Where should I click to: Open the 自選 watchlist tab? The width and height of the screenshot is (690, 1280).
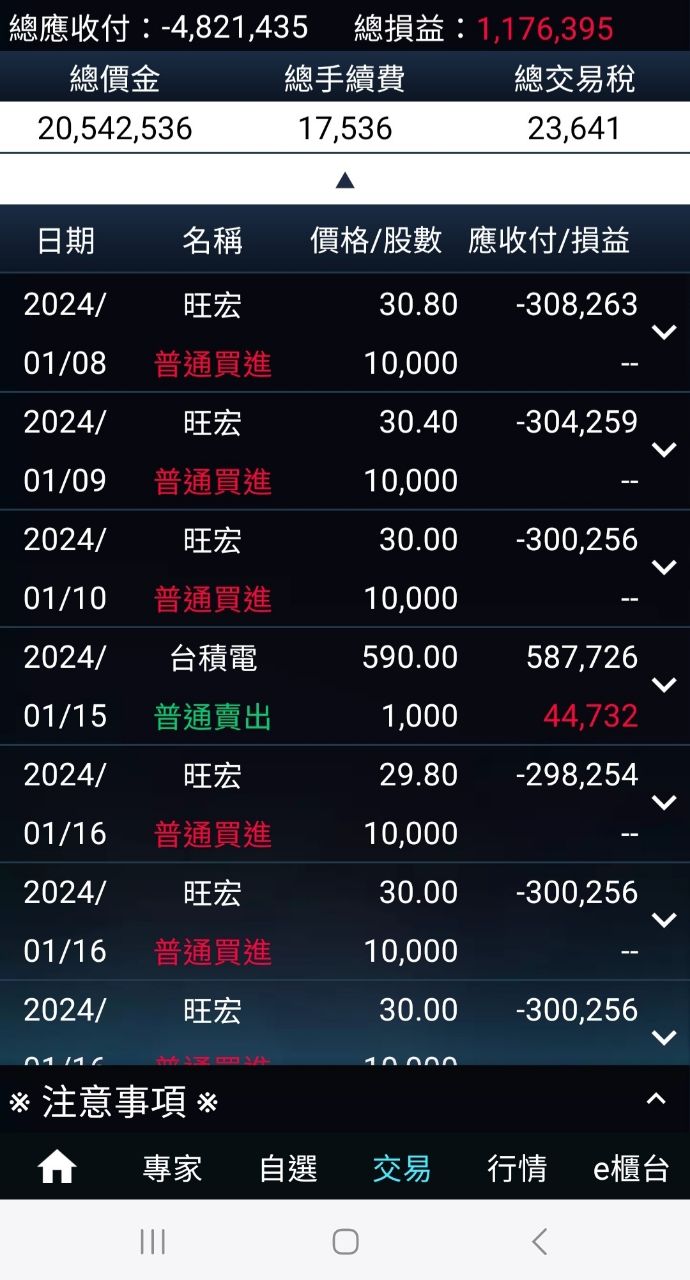288,1168
